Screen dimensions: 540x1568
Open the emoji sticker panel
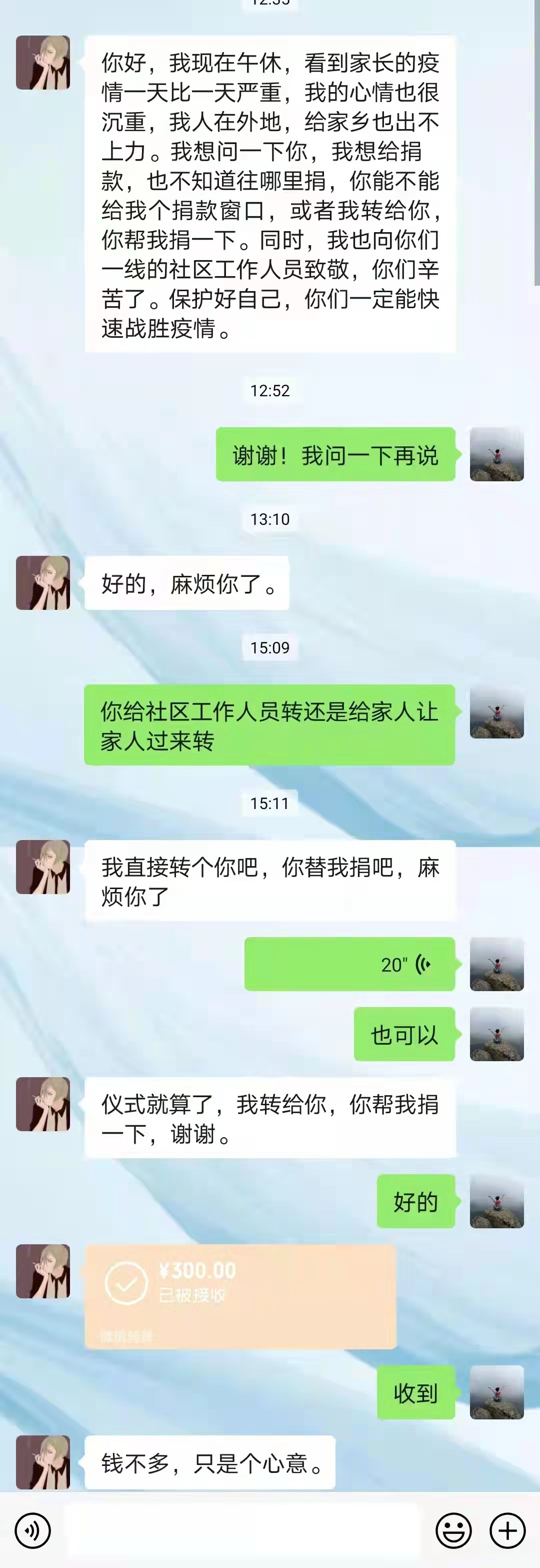(x=453, y=1530)
